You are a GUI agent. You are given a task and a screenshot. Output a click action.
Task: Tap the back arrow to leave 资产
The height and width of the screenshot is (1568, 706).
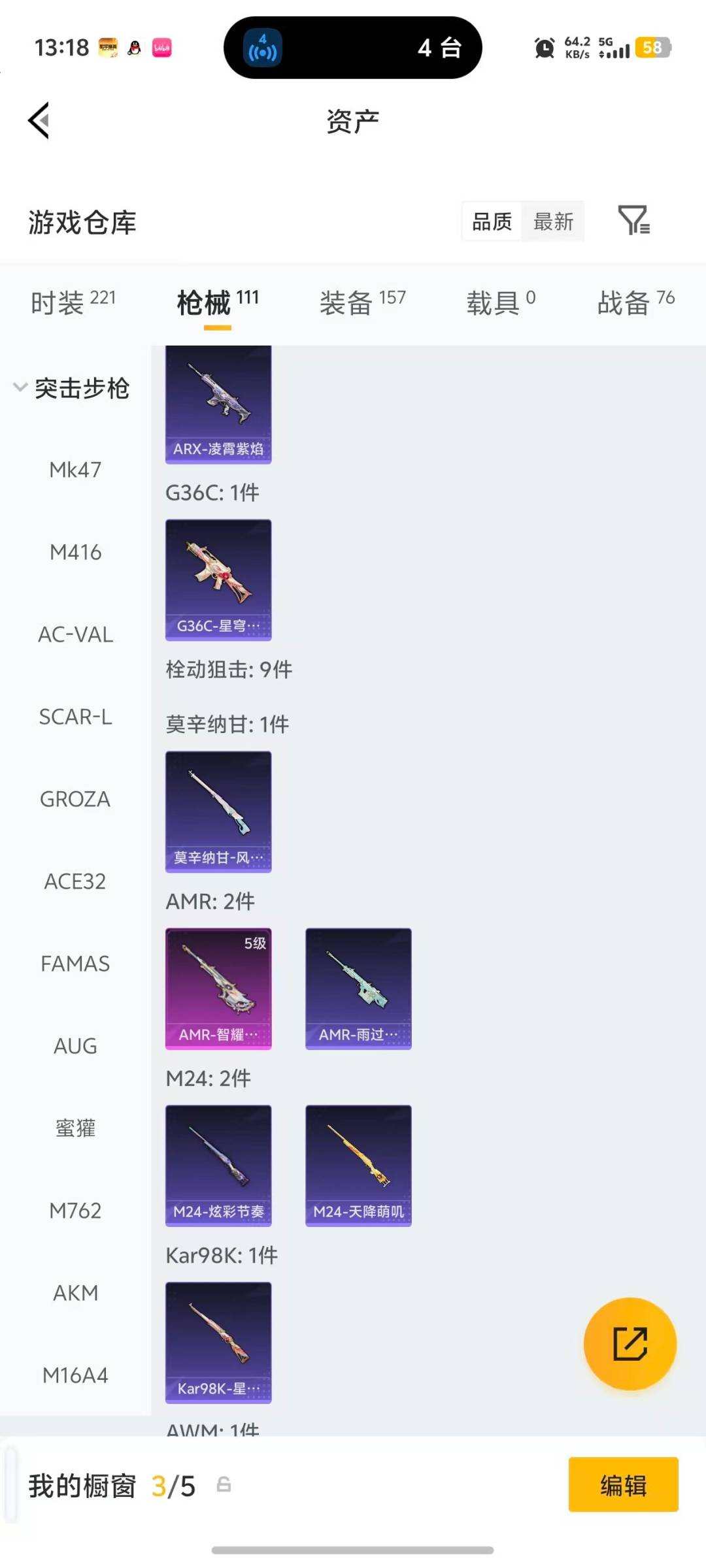click(39, 121)
